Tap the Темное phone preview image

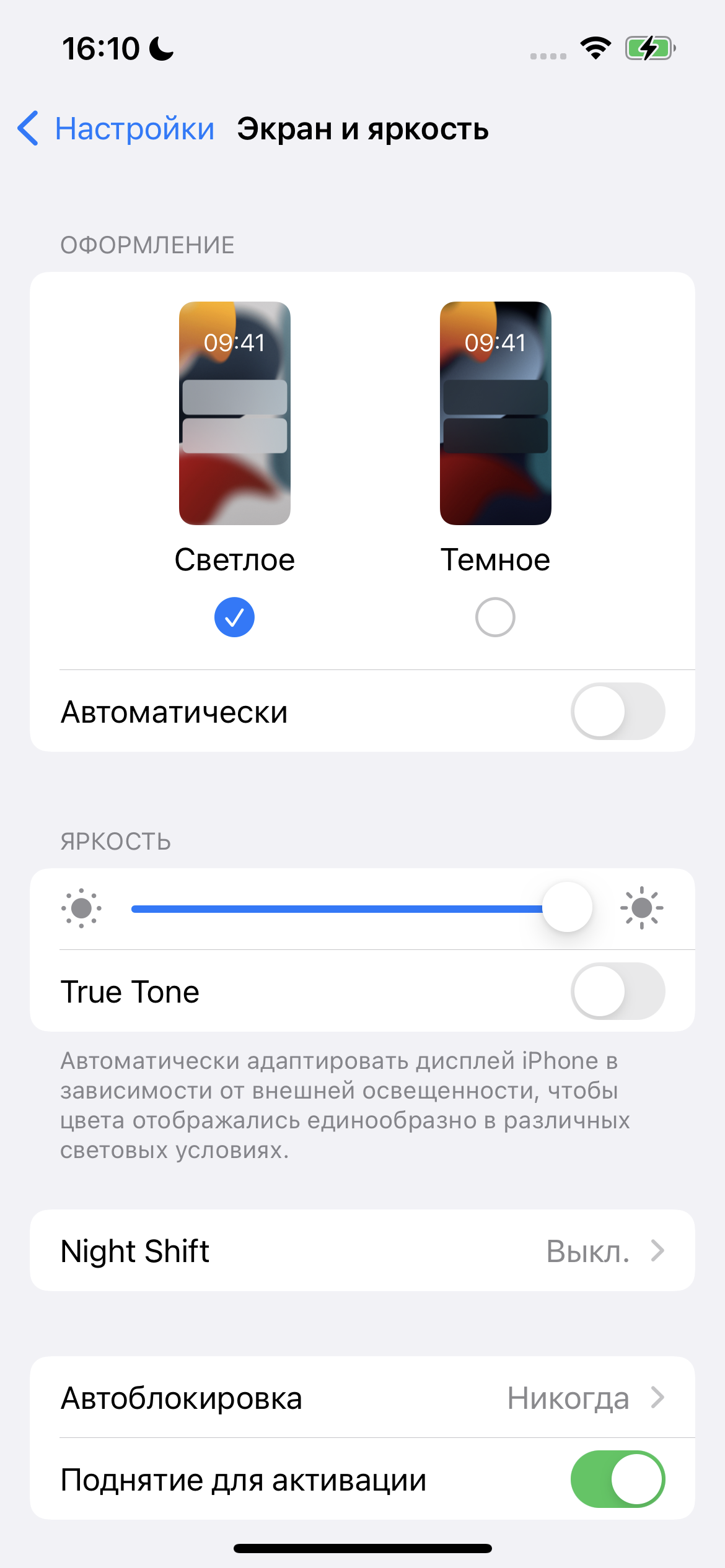(495, 413)
